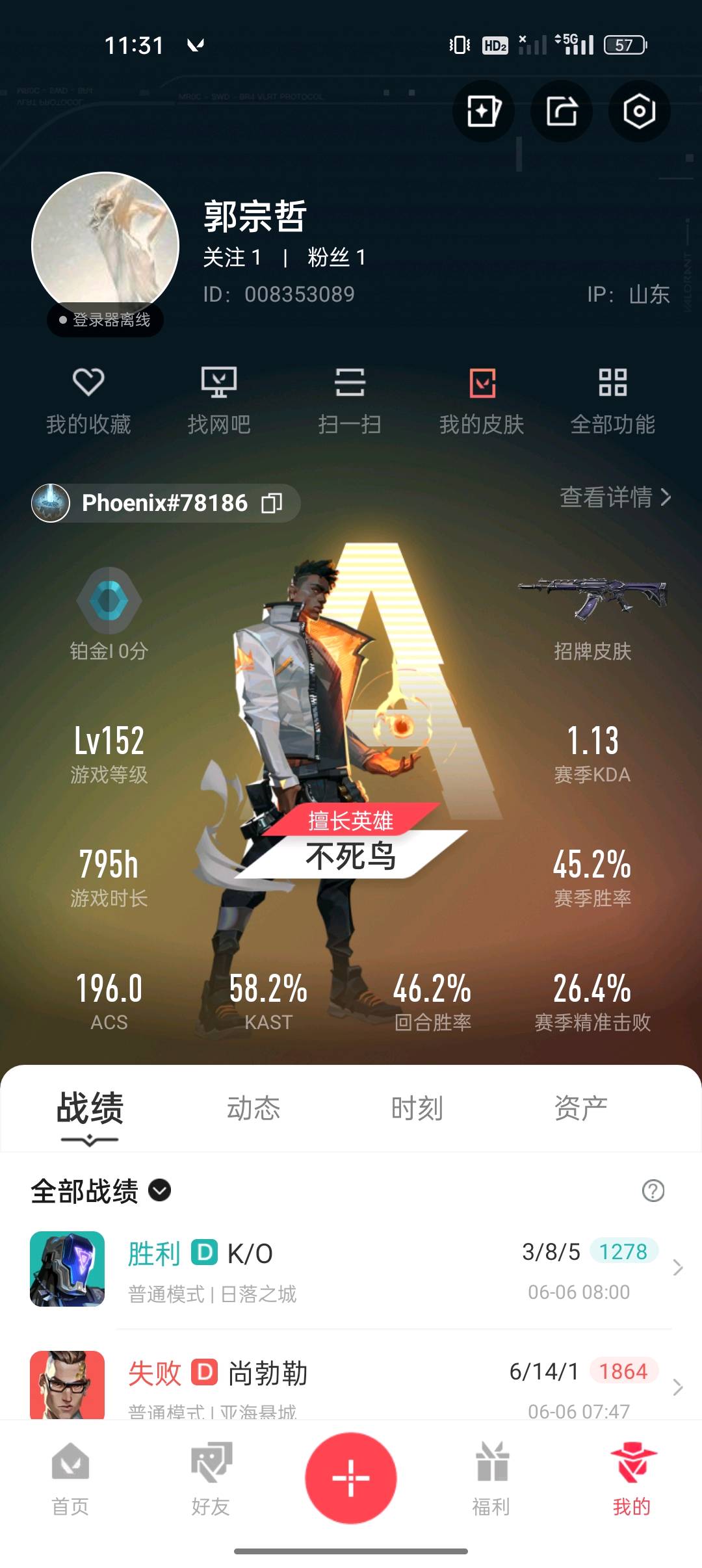The height and width of the screenshot is (1568, 702).
Task: Copy the Phoenix#78186 game ID
Action: coord(272,503)
